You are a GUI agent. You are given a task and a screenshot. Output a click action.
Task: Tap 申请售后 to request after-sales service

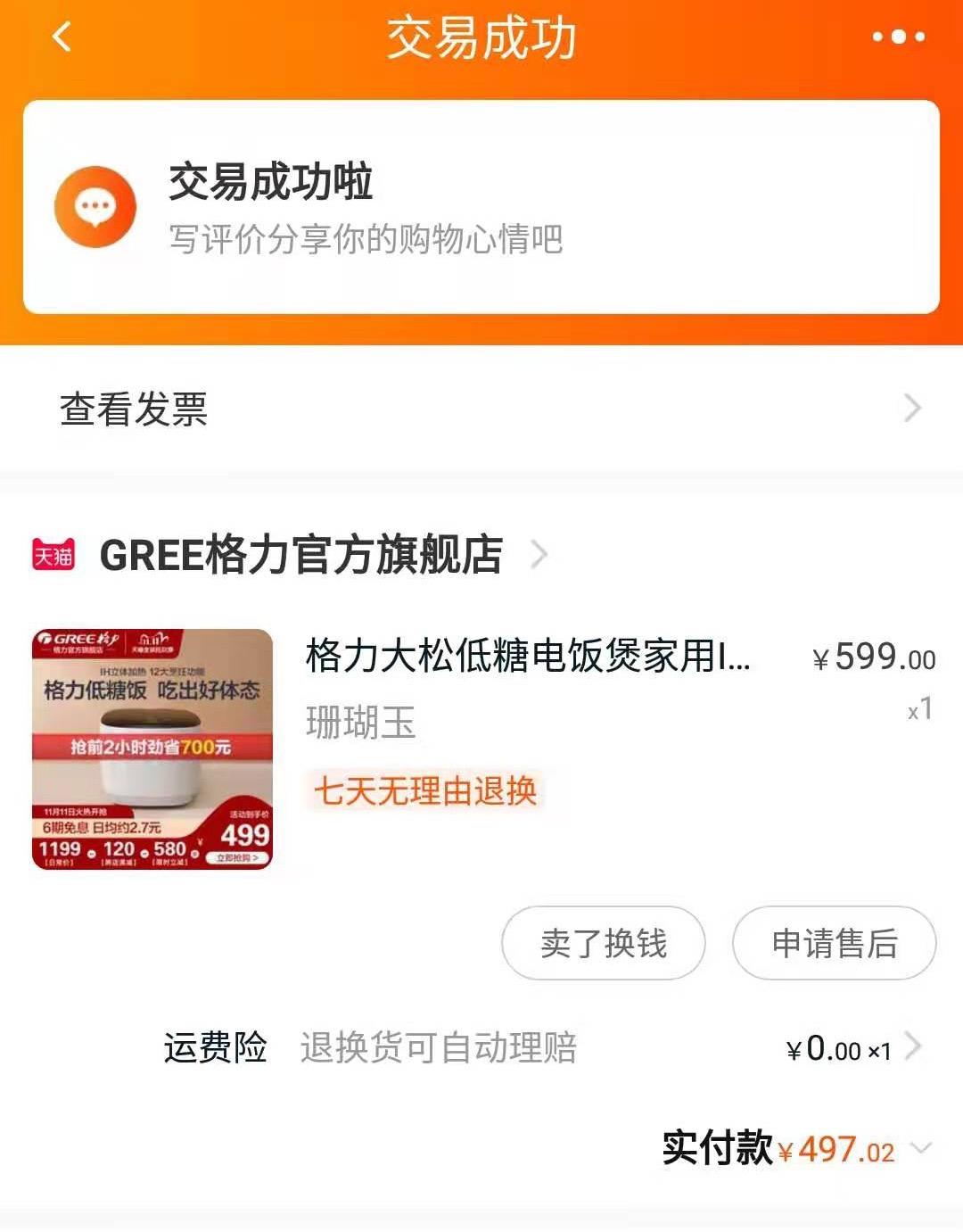835,943
